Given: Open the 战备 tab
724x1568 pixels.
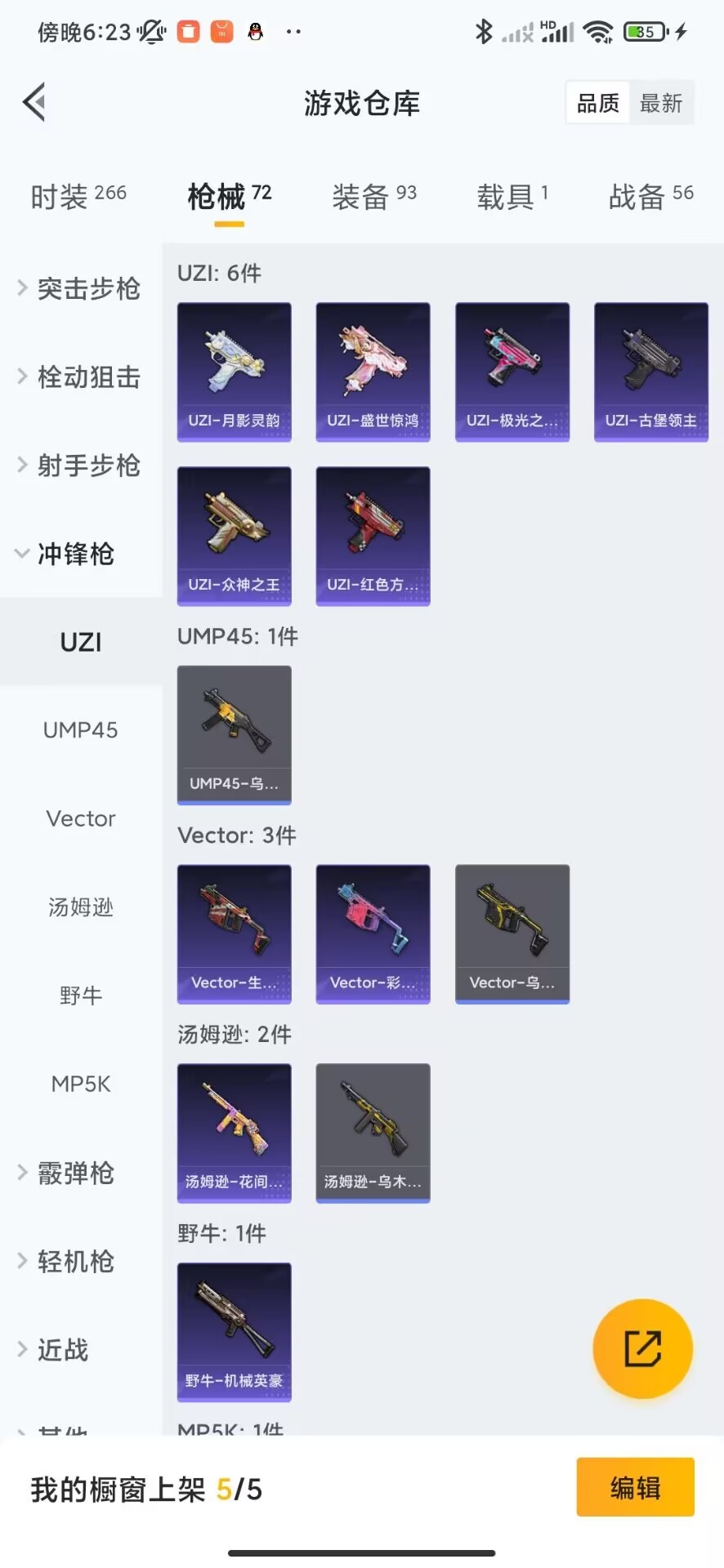Looking at the screenshot, I should click(650, 196).
